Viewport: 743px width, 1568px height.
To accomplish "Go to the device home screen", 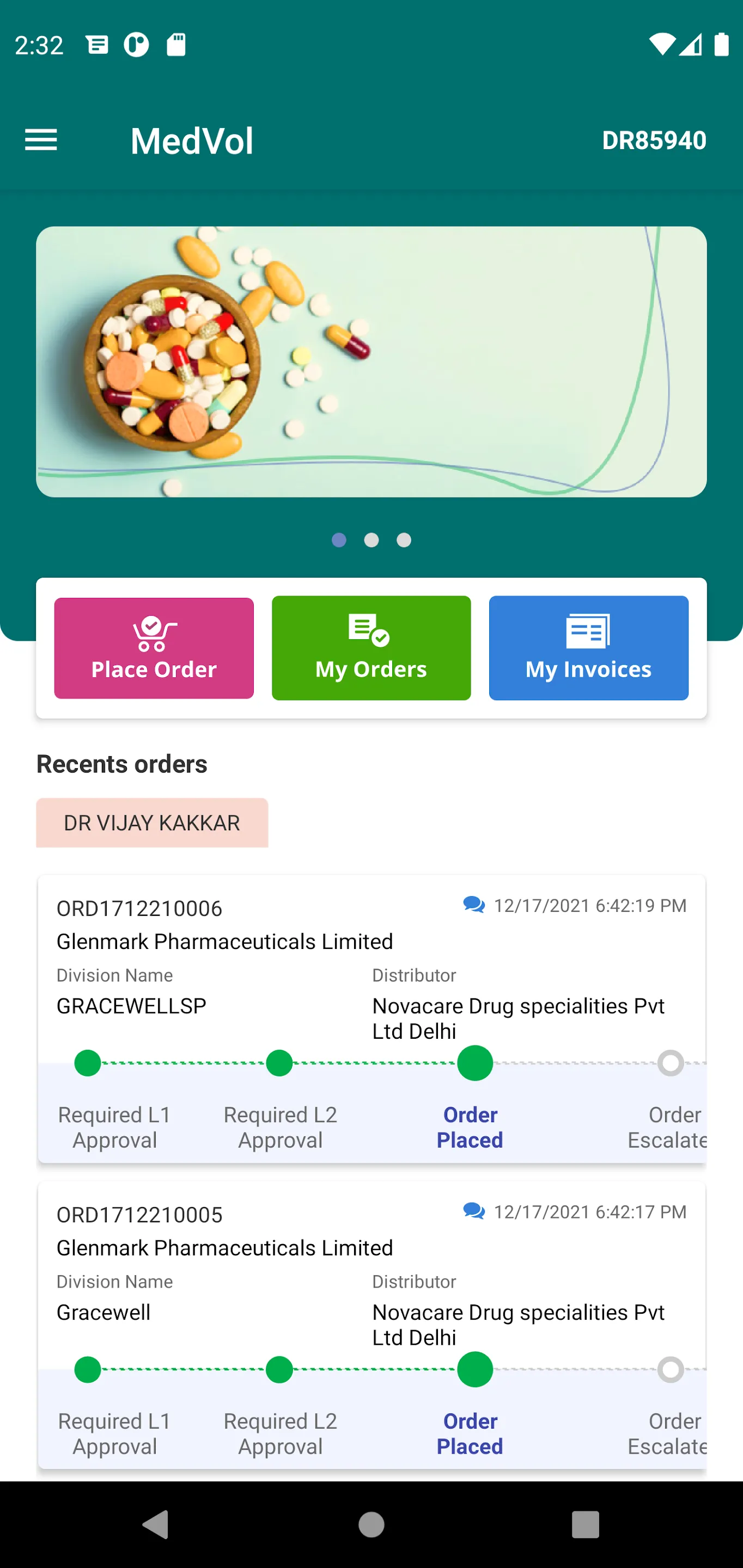I will [371, 1525].
